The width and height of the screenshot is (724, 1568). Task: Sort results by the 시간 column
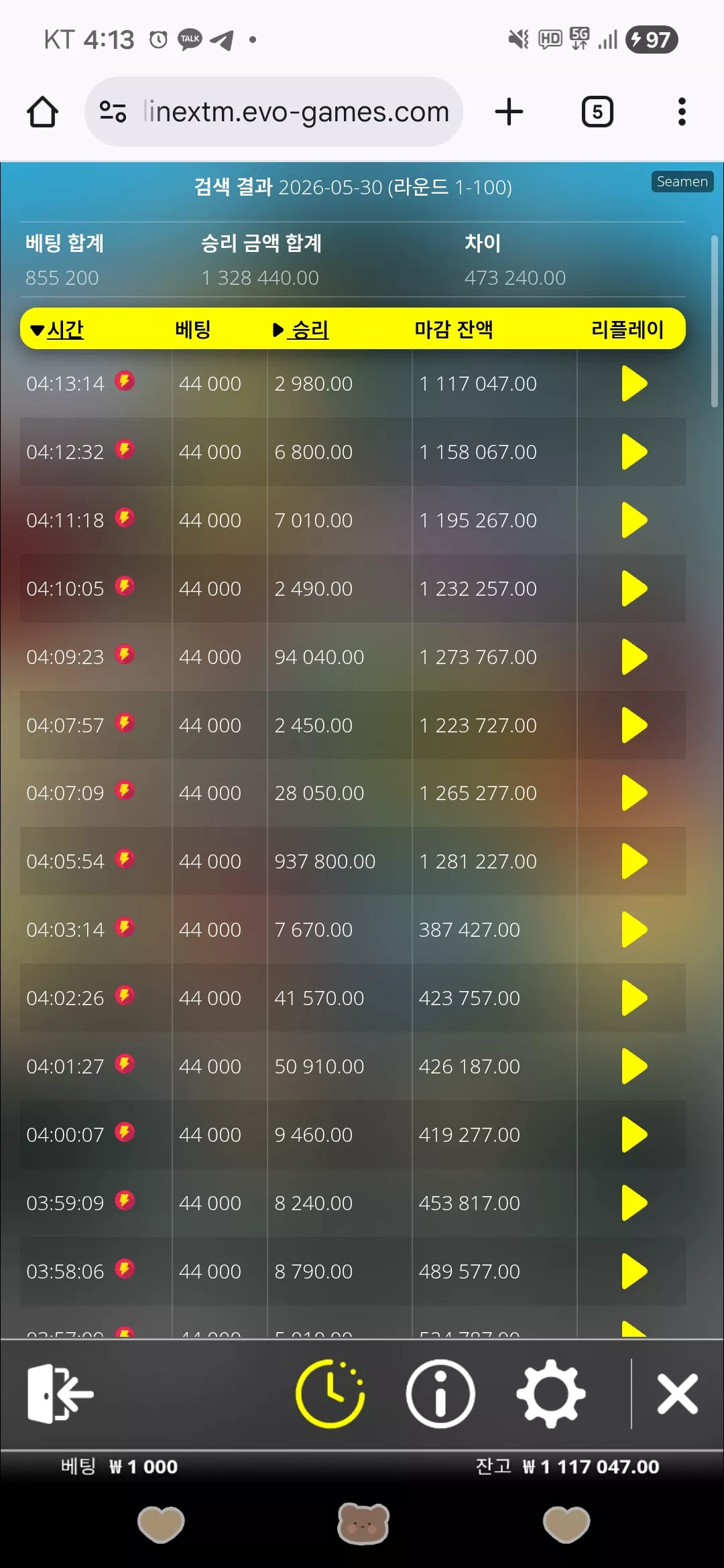click(x=58, y=329)
